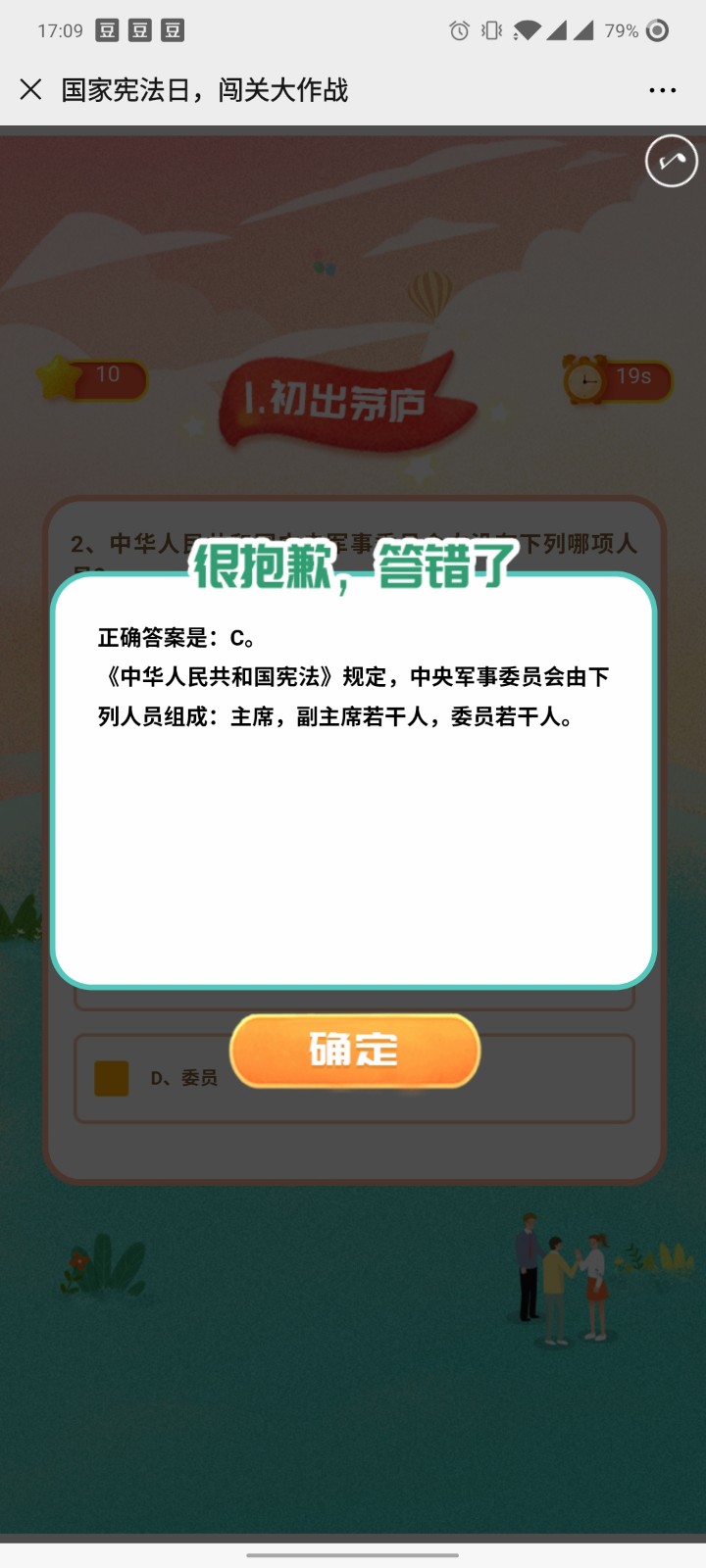Screen dimensions: 706x1568
Task: Tap the 确定 button to confirm
Action: point(354,1051)
